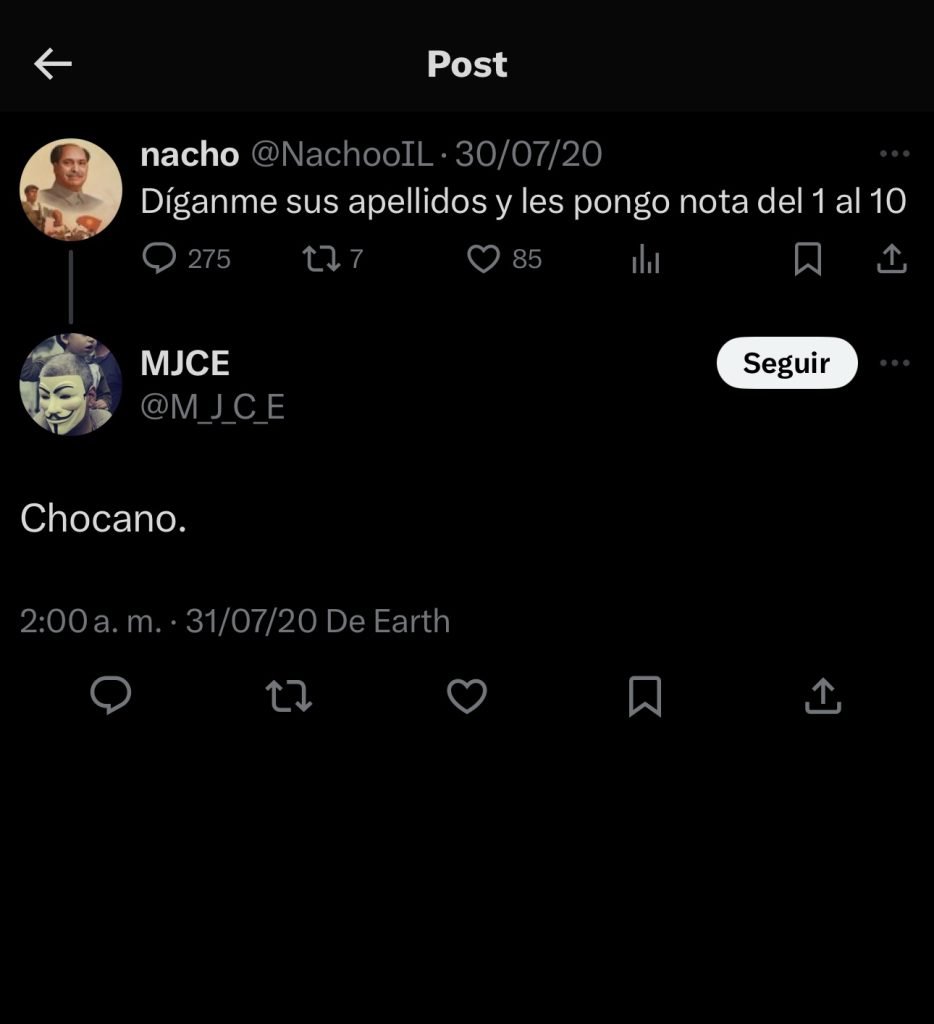The height and width of the screenshot is (1024, 934).
Task: Open the @M_J_C_E handle profile
Action: click(x=213, y=408)
